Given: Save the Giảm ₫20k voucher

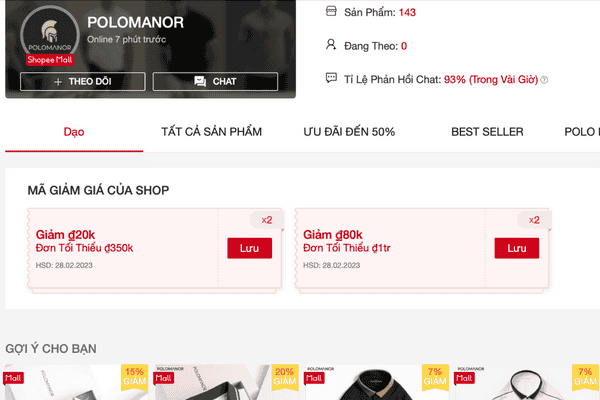Looking at the screenshot, I should coord(249,248).
